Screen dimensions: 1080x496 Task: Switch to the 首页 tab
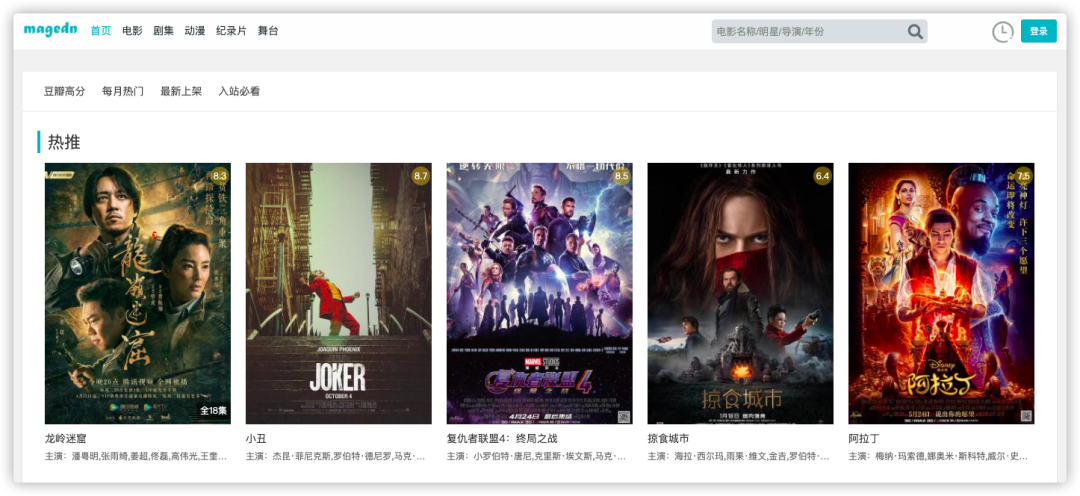click(101, 31)
